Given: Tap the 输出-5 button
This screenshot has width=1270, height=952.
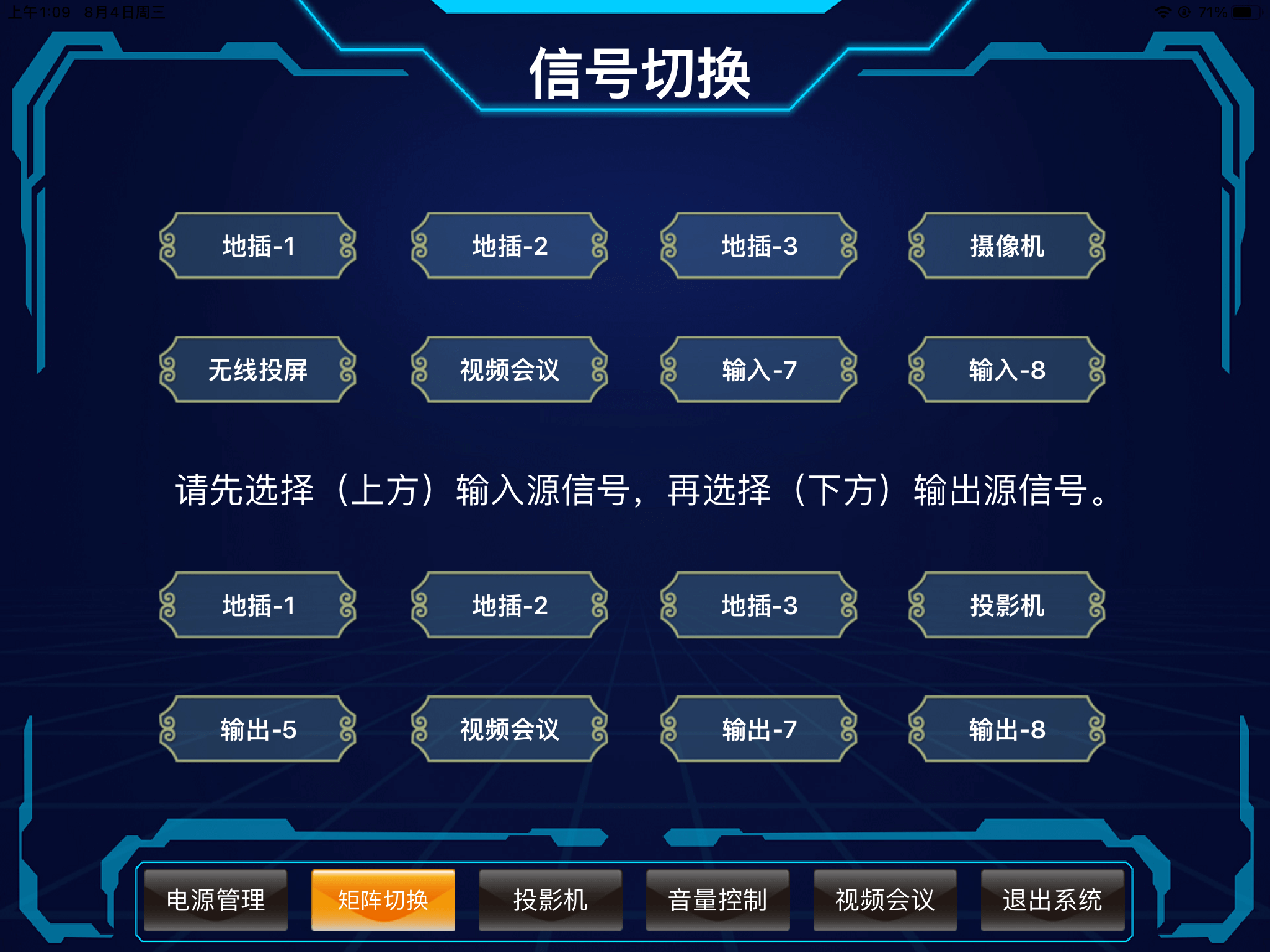Looking at the screenshot, I should (257, 729).
